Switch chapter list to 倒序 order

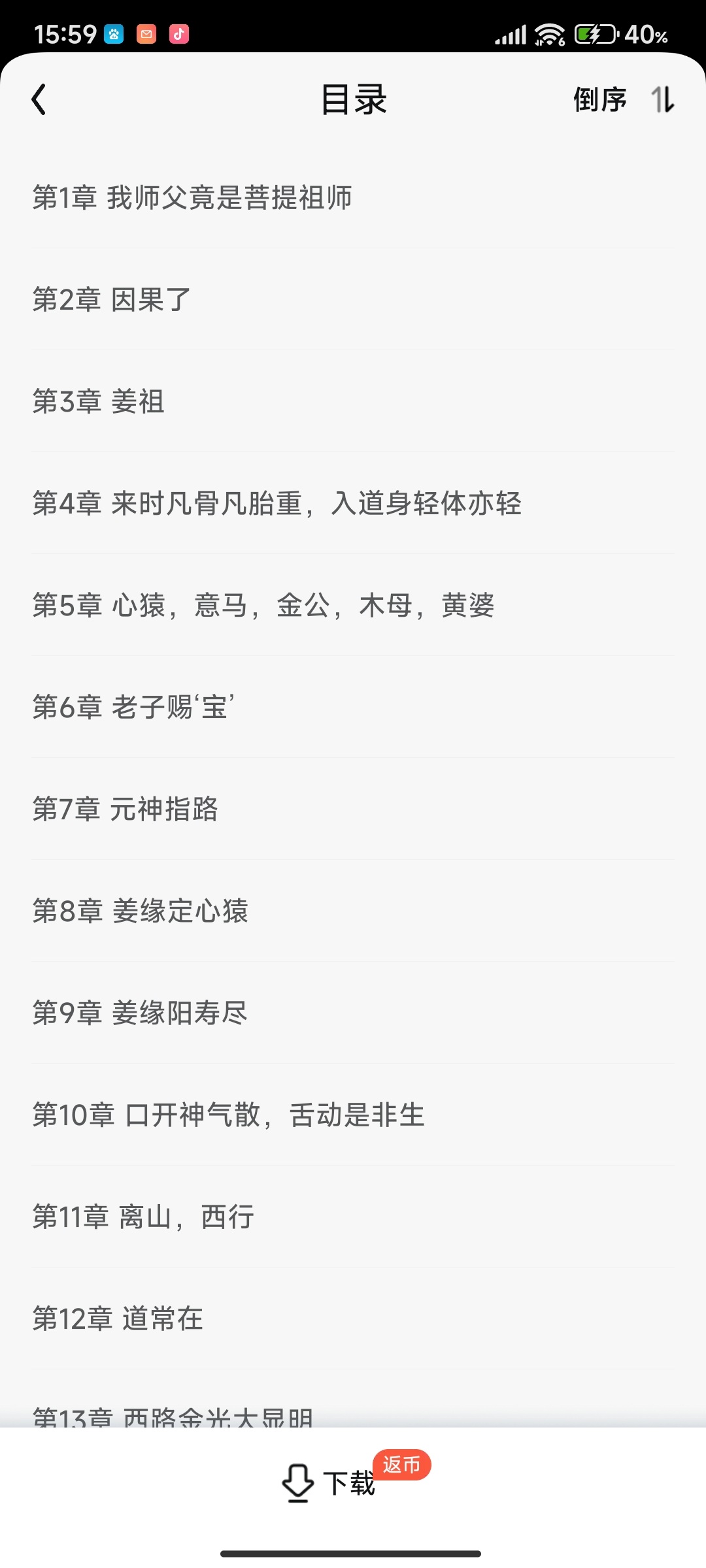pos(624,100)
